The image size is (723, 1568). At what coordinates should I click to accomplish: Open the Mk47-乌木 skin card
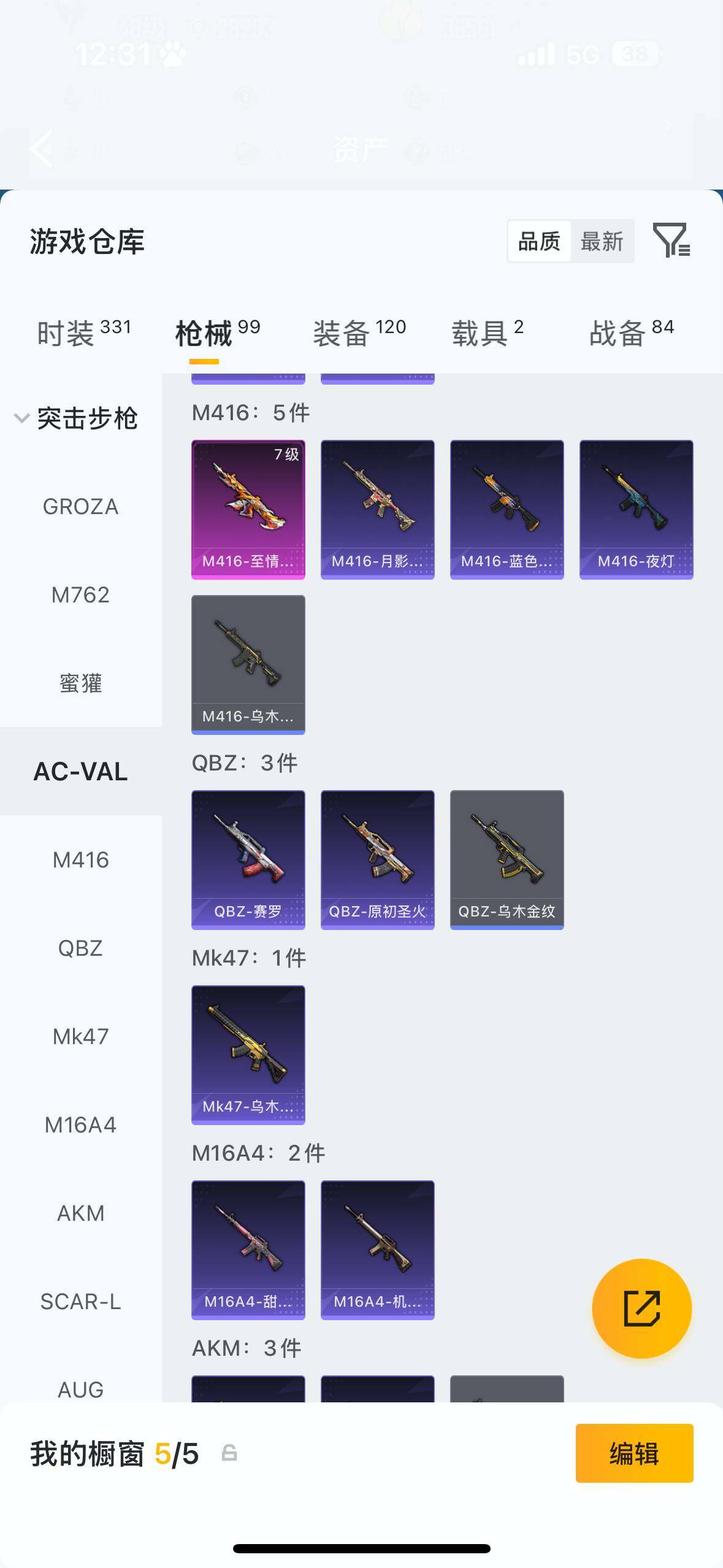pyautogui.click(x=248, y=1055)
